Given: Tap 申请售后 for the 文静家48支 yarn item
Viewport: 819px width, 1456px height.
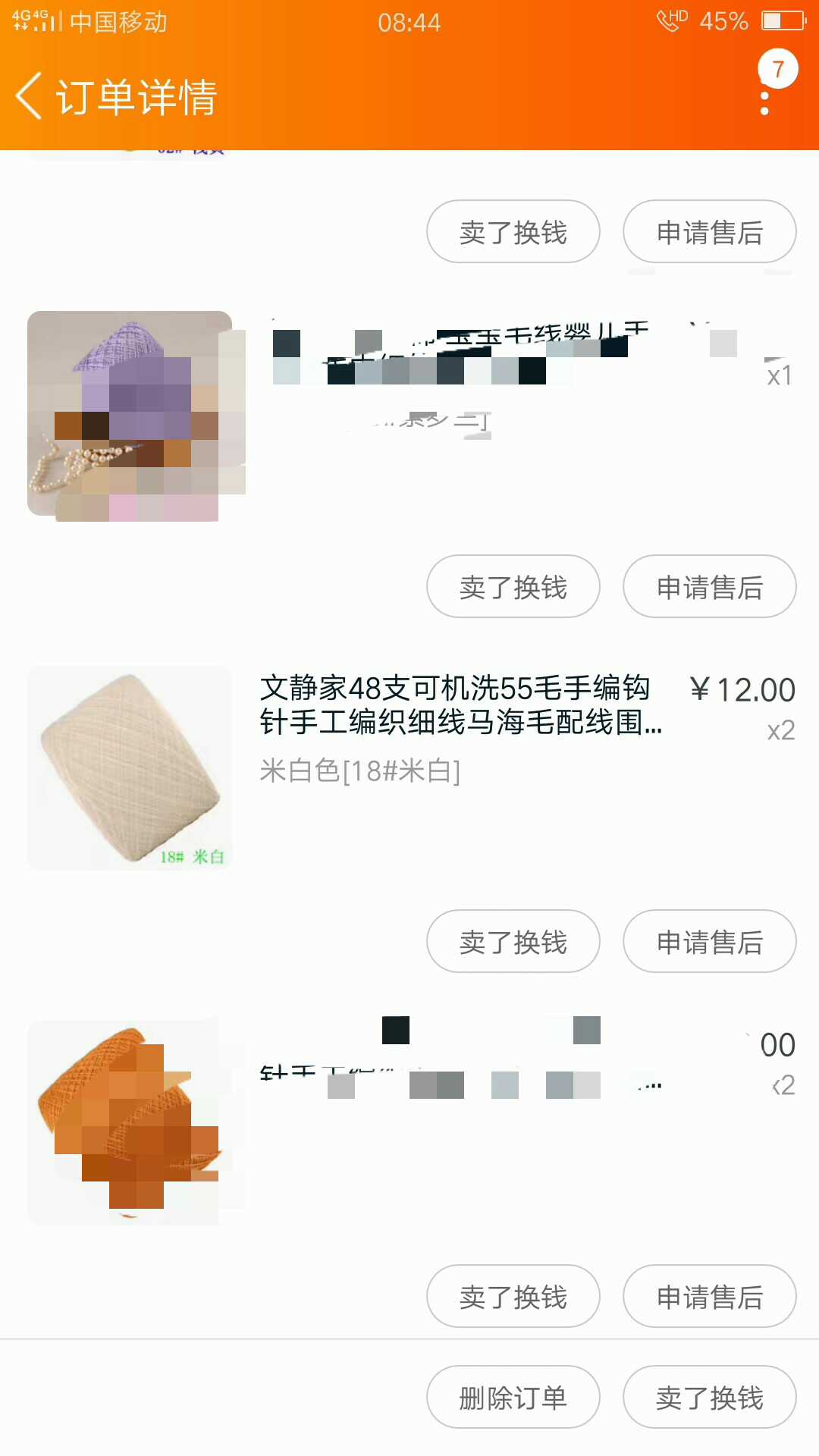Looking at the screenshot, I should 709,941.
